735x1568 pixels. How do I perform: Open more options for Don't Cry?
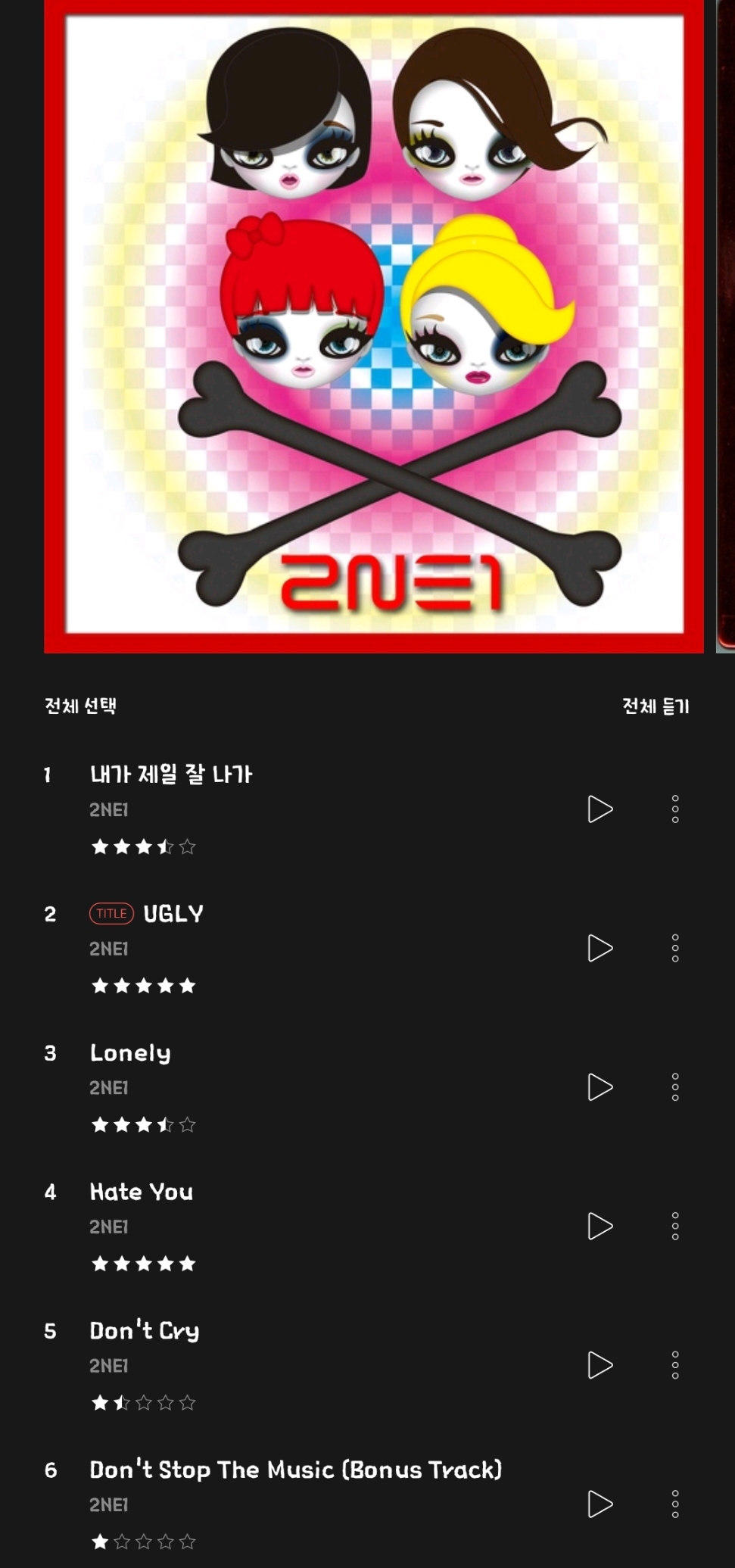point(674,1364)
